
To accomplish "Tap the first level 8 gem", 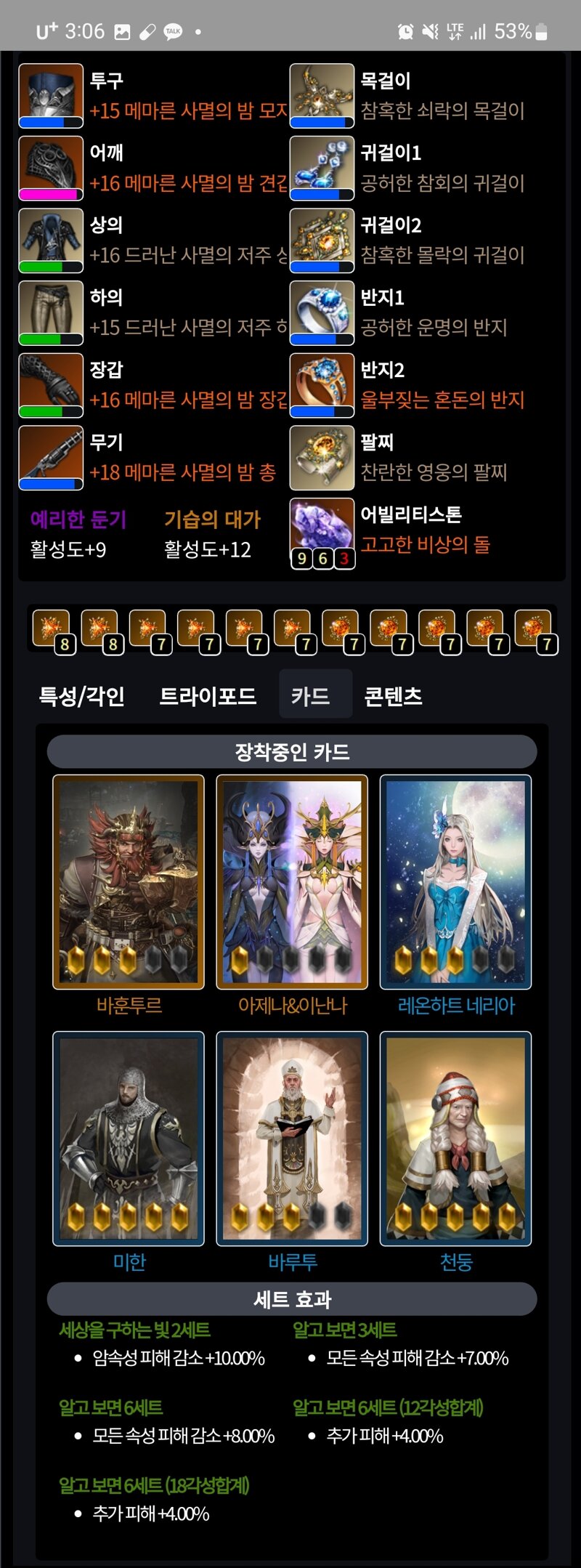I will coord(52,631).
